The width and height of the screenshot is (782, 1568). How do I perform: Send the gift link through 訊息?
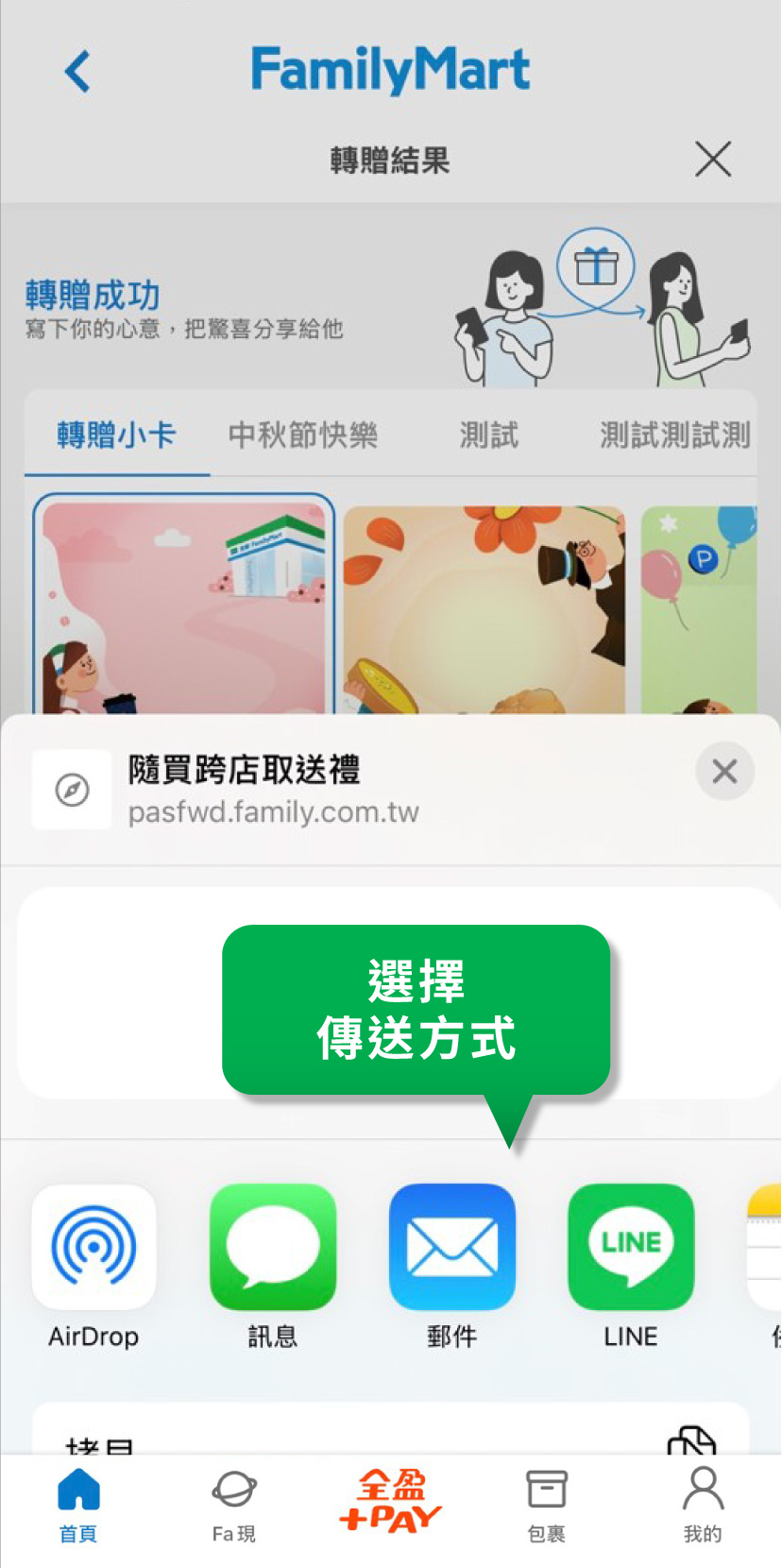[272, 1247]
